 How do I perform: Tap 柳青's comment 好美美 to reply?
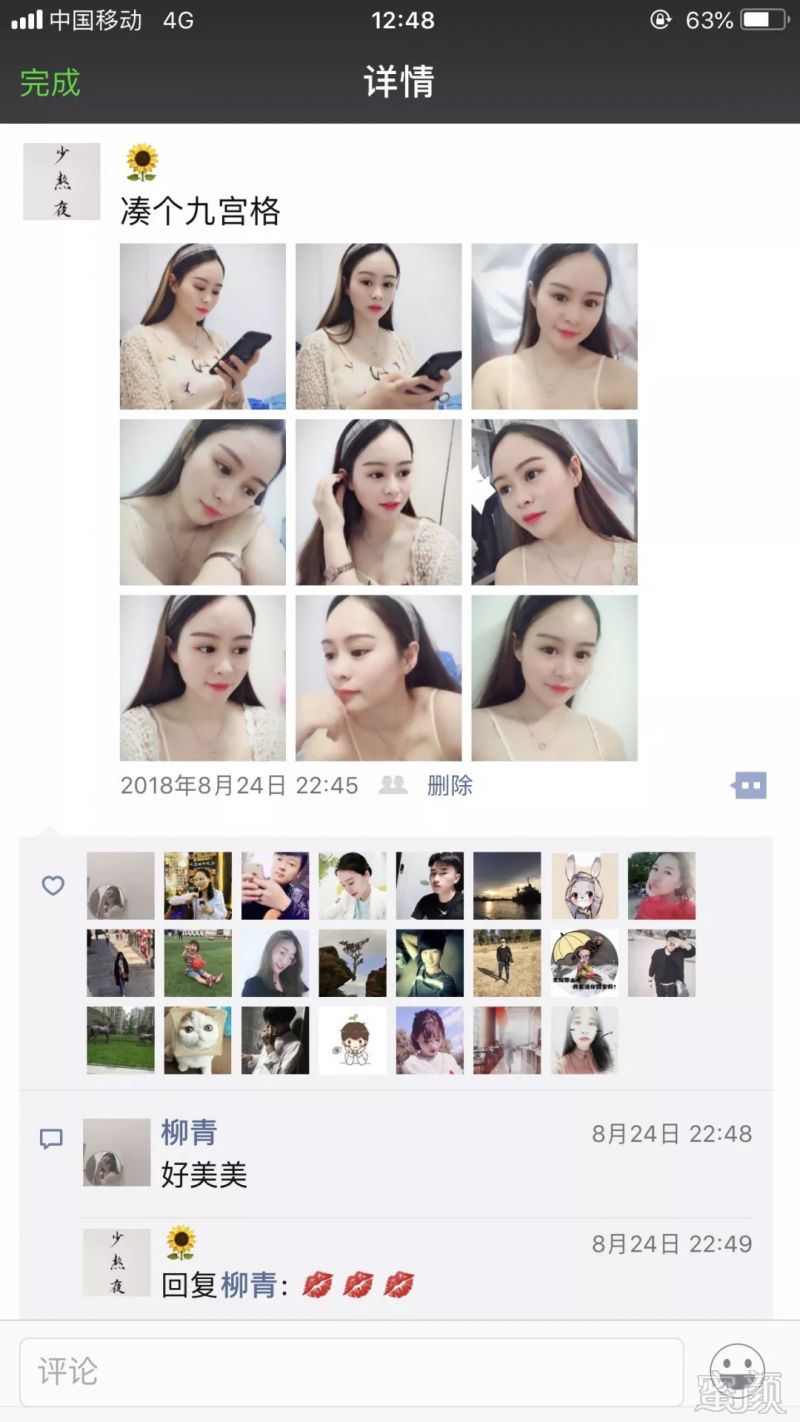(x=204, y=1174)
